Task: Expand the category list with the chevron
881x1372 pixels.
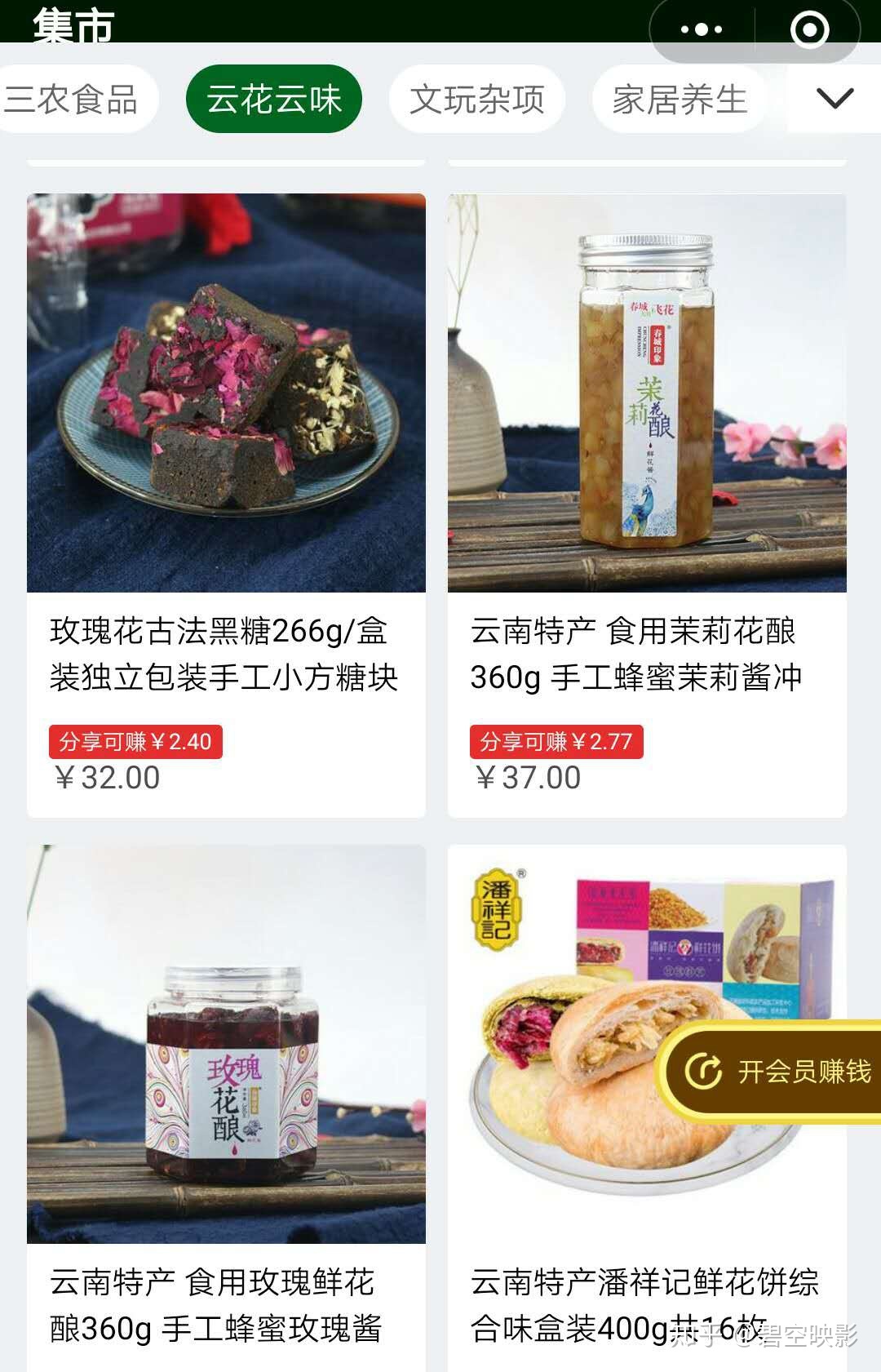Action: pos(835,100)
